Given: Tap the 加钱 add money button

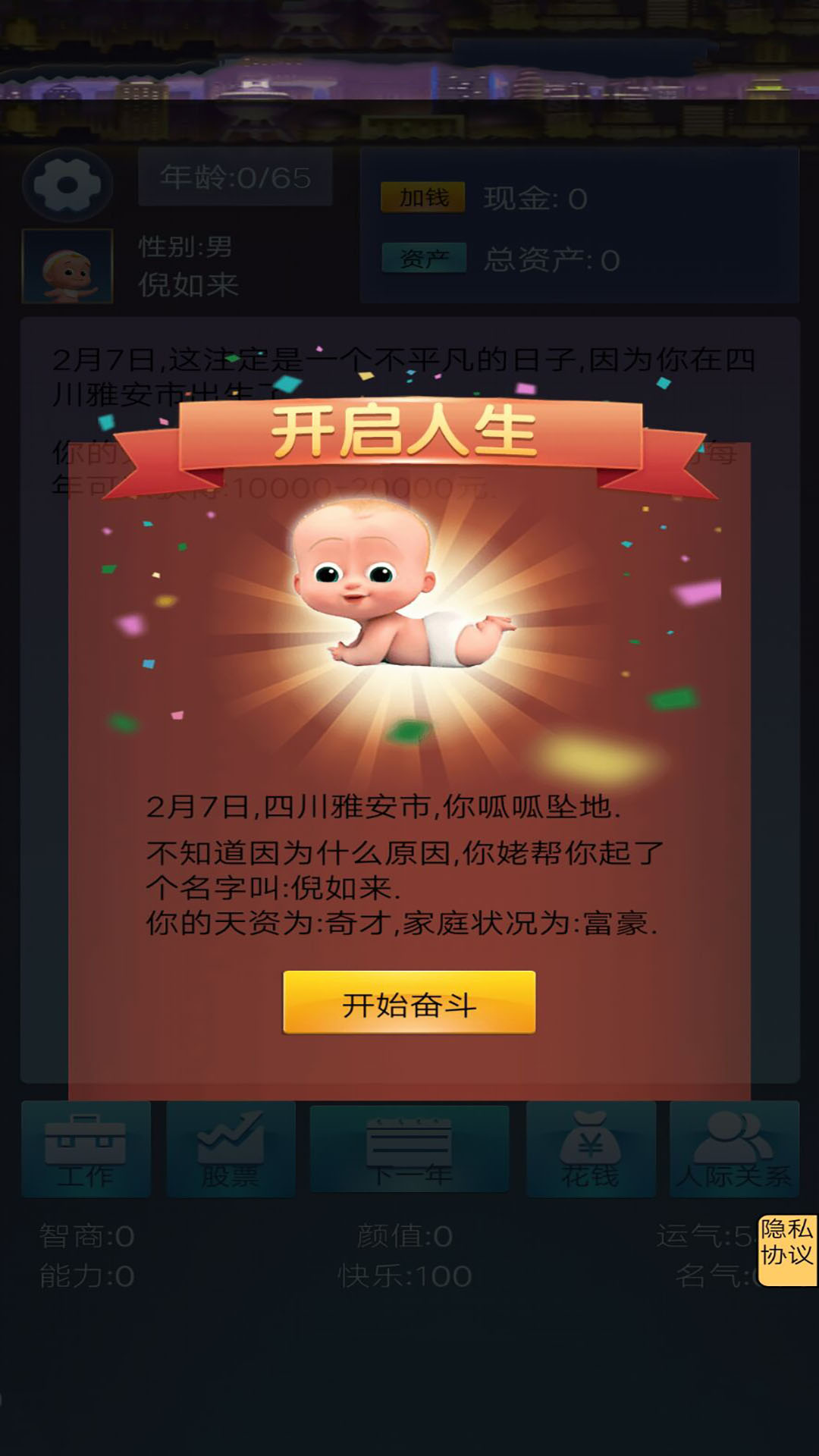Looking at the screenshot, I should click(x=423, y=198).
